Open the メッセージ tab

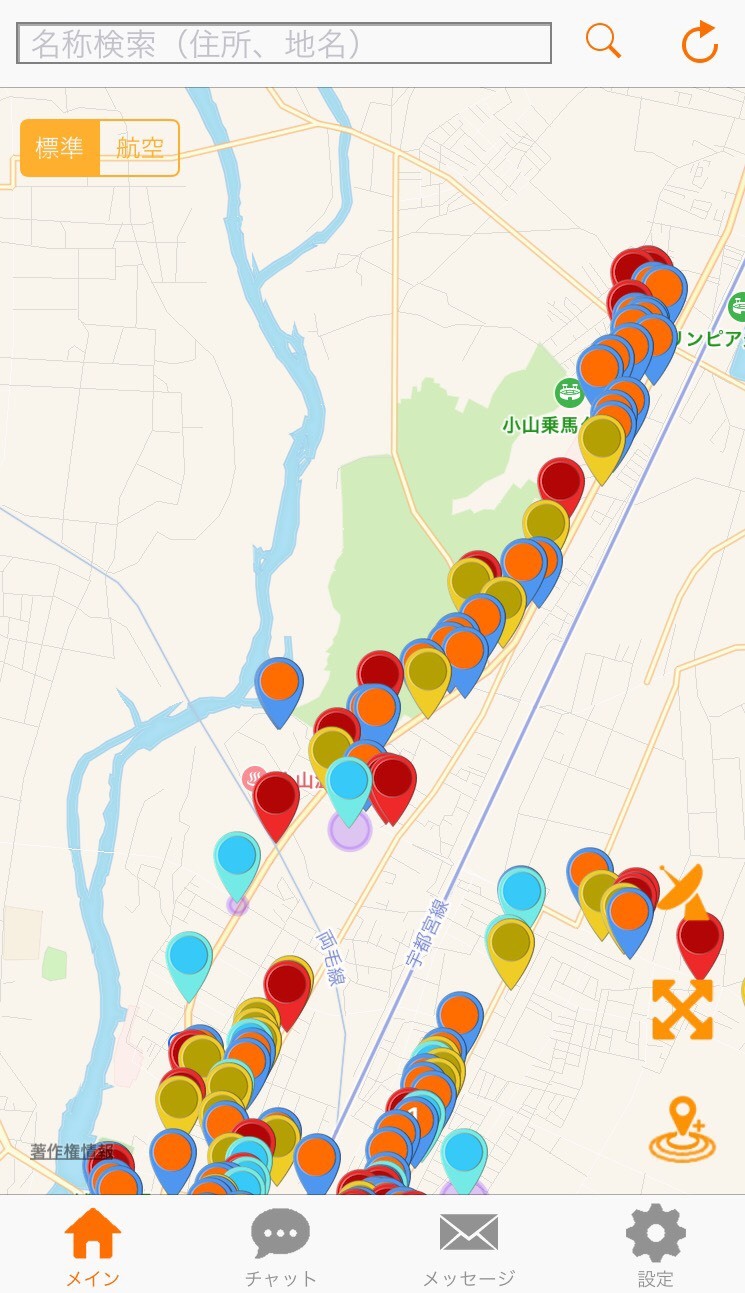(x=468, y=1246)
